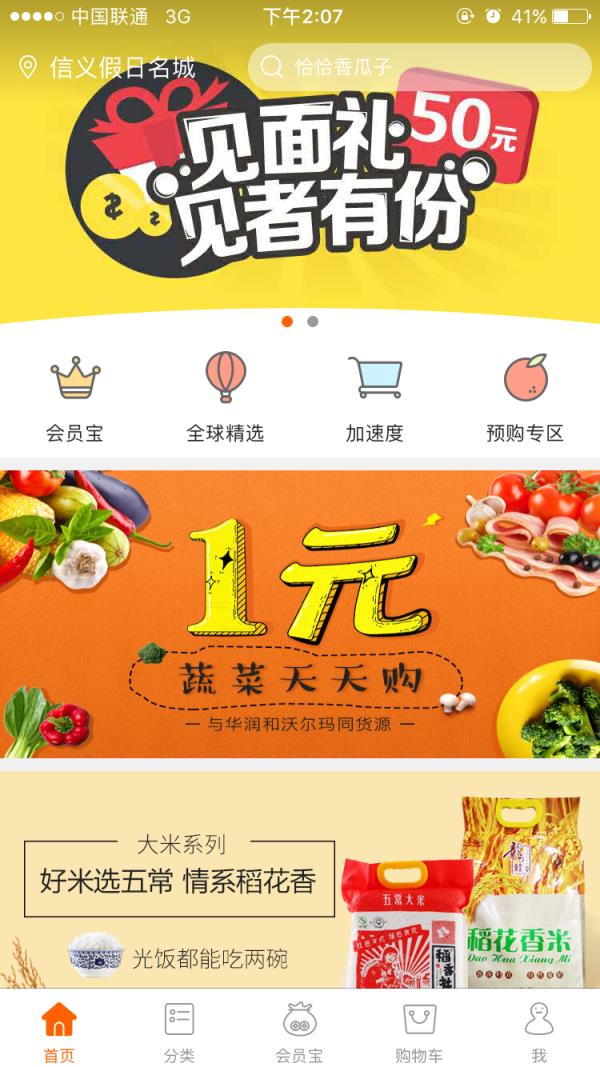Open 全球精选 balloon shortcut
The height and width of the screenshot is (1067, 600).
click(225, 396)
